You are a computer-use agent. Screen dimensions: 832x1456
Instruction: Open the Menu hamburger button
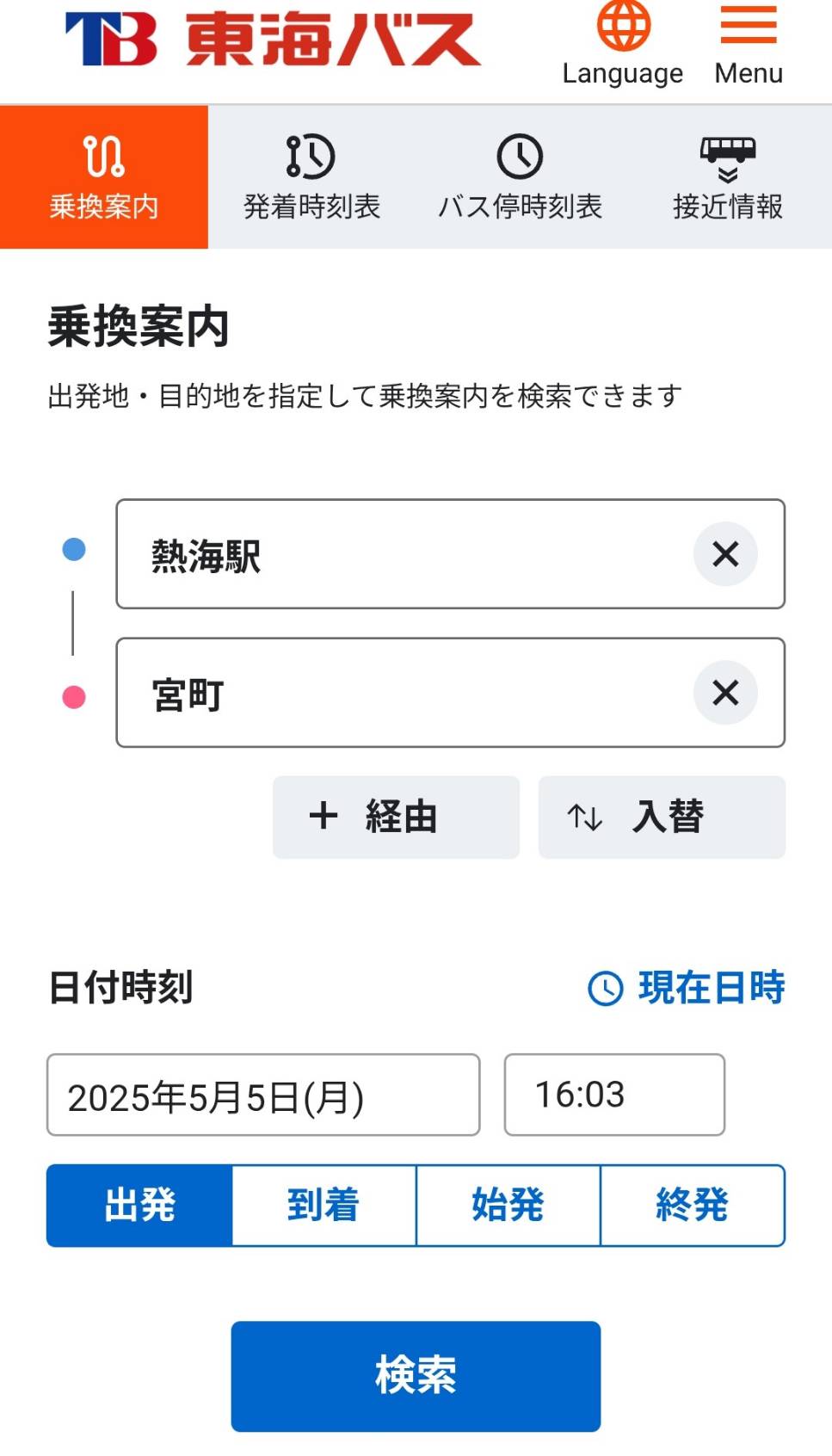click(x=749, y=45)
